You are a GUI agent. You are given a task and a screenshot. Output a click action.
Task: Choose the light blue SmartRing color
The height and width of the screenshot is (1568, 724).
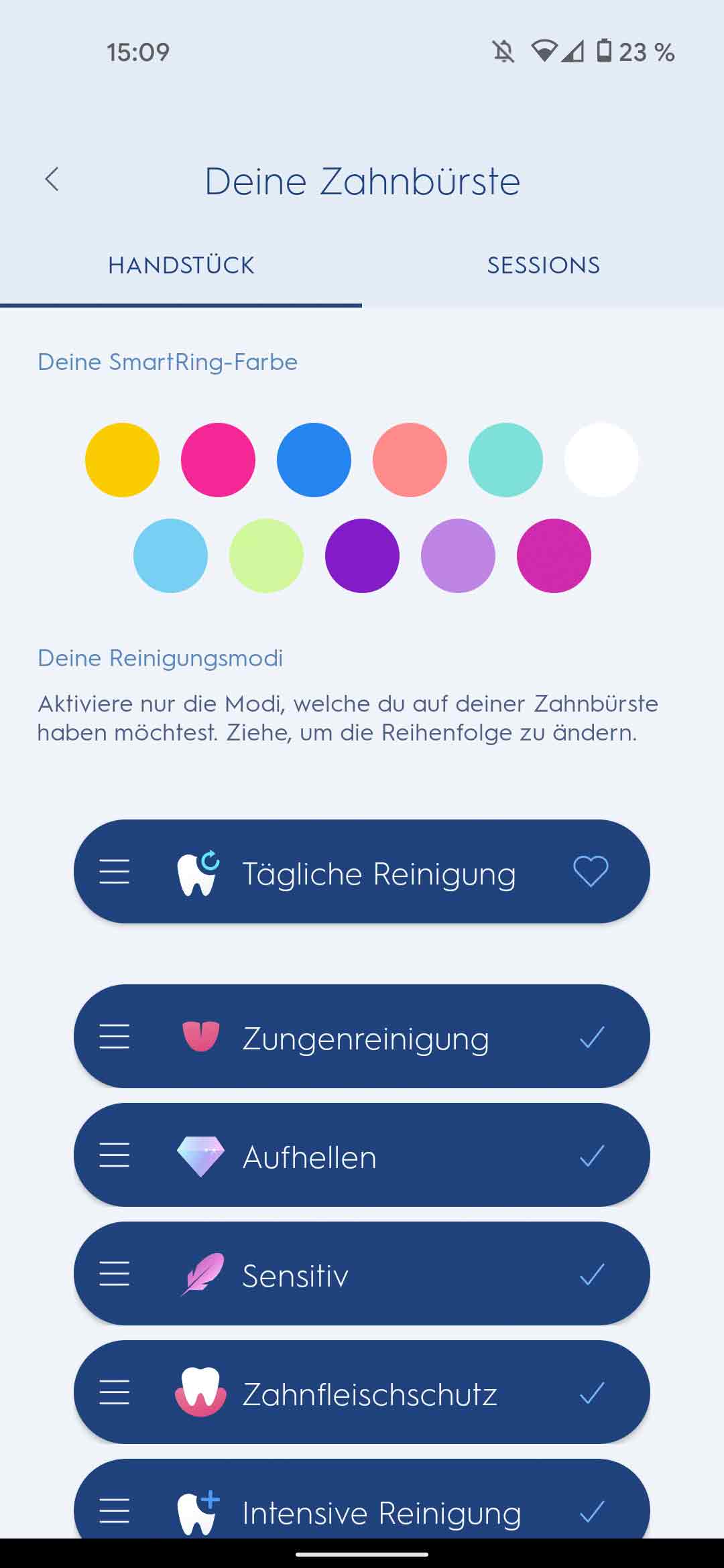(170, 556)
